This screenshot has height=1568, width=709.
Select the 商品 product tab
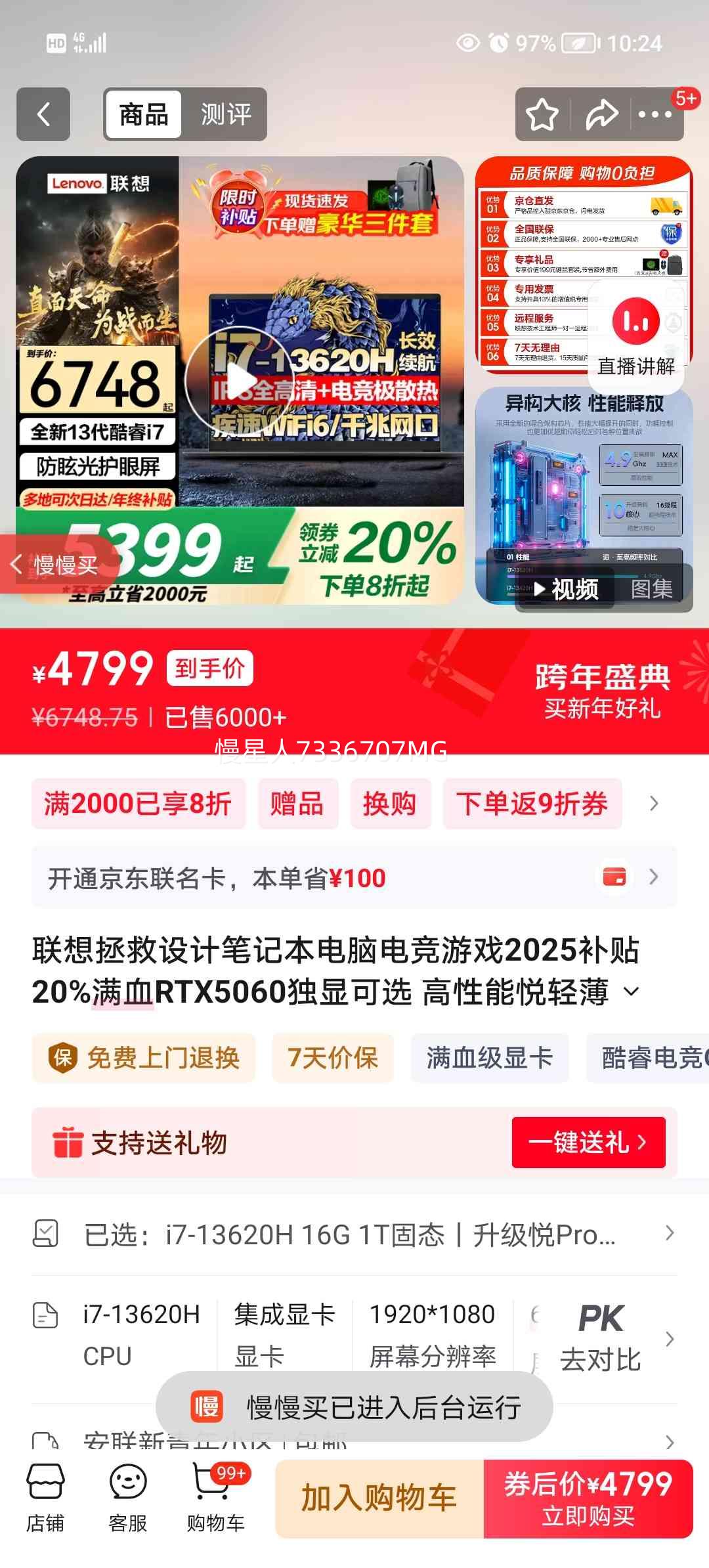click(144, 114)
